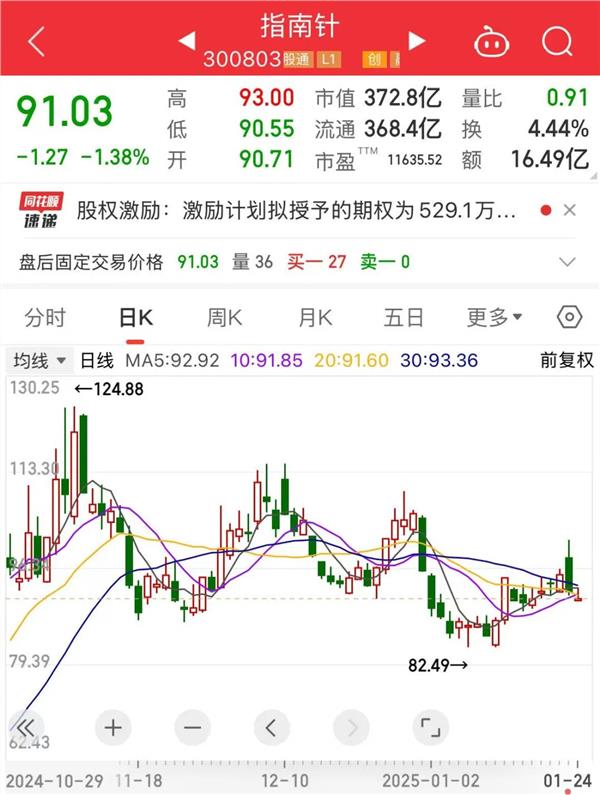Screen dimensions: 600x795
Task: Switch to the 周K chart tab
Action: [224, 317]
